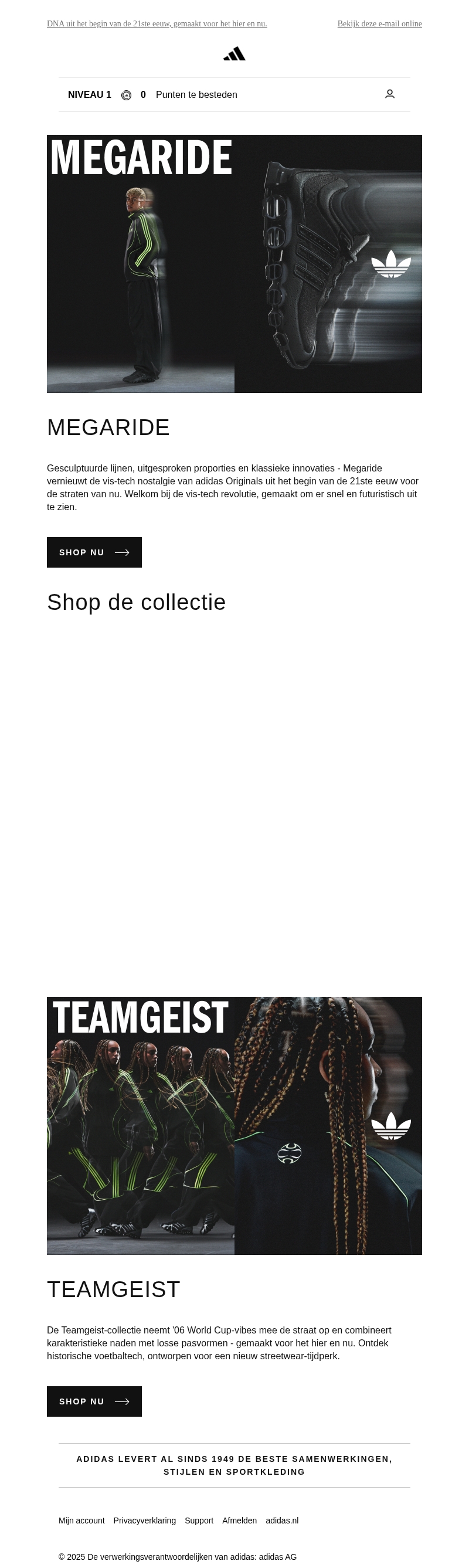
Task: Open the account profile icon
Action: (x=389, y=94)
